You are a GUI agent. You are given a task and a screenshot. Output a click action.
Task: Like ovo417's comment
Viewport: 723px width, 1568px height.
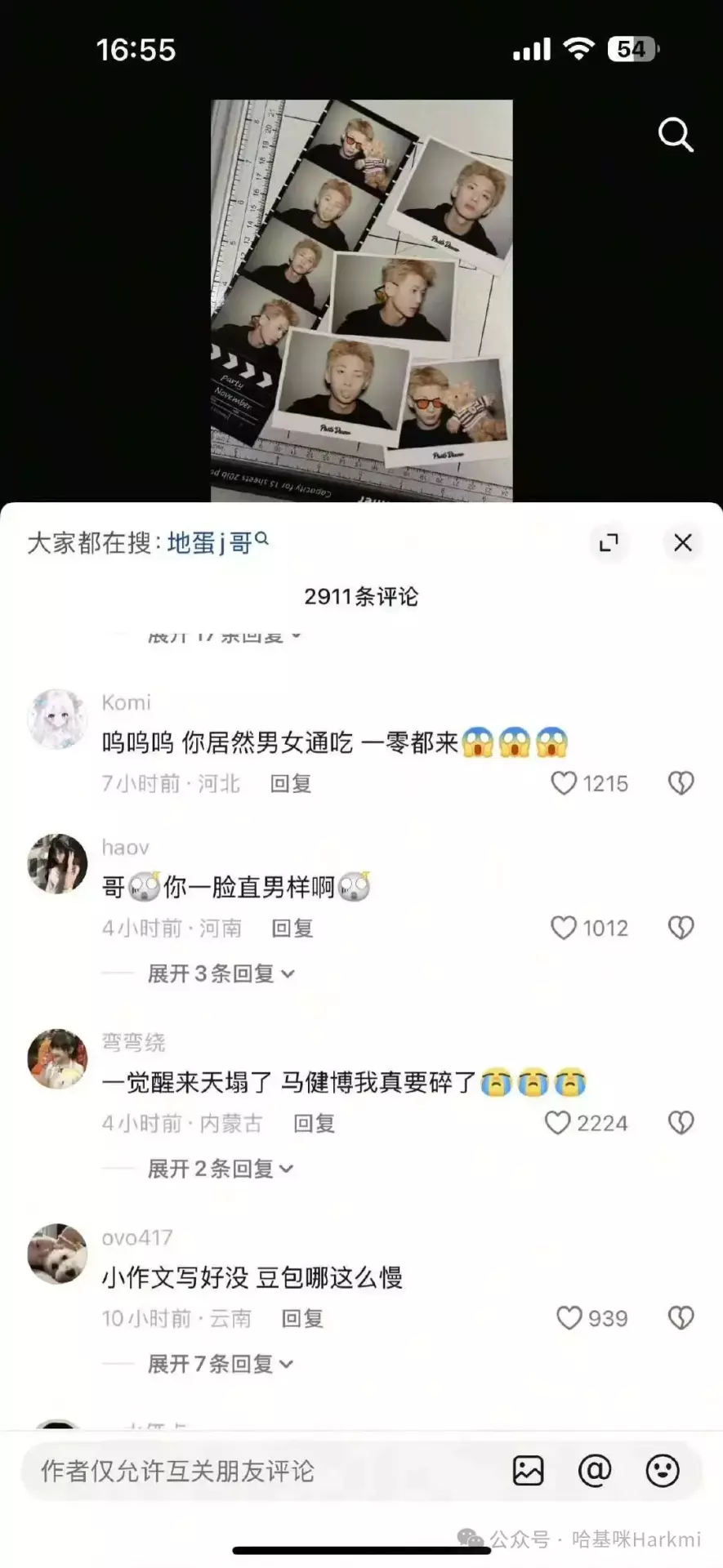(569, 1318)
